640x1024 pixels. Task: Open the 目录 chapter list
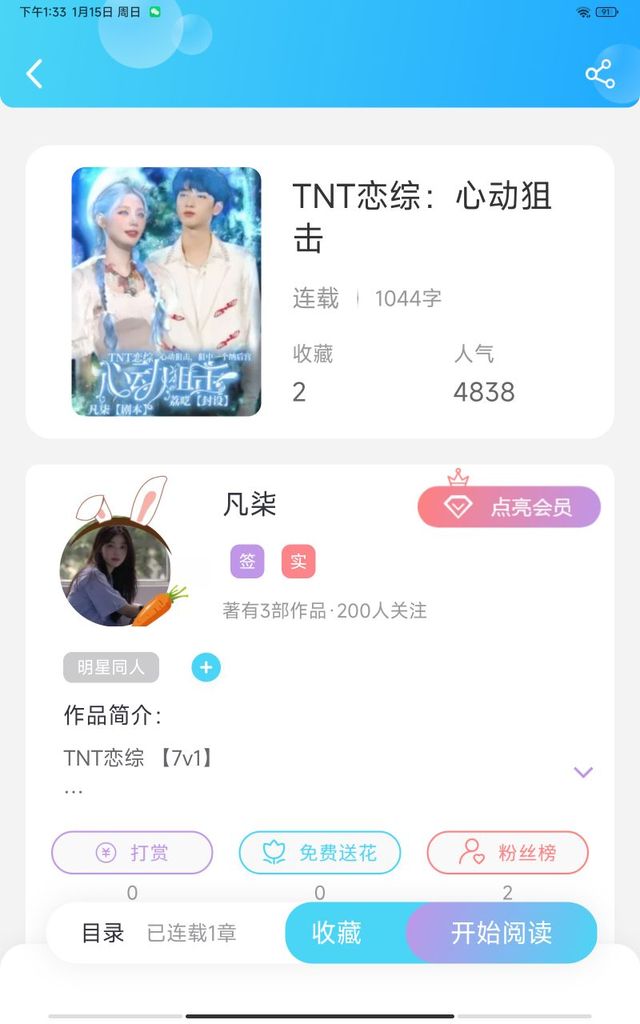(x=103, y=933)
